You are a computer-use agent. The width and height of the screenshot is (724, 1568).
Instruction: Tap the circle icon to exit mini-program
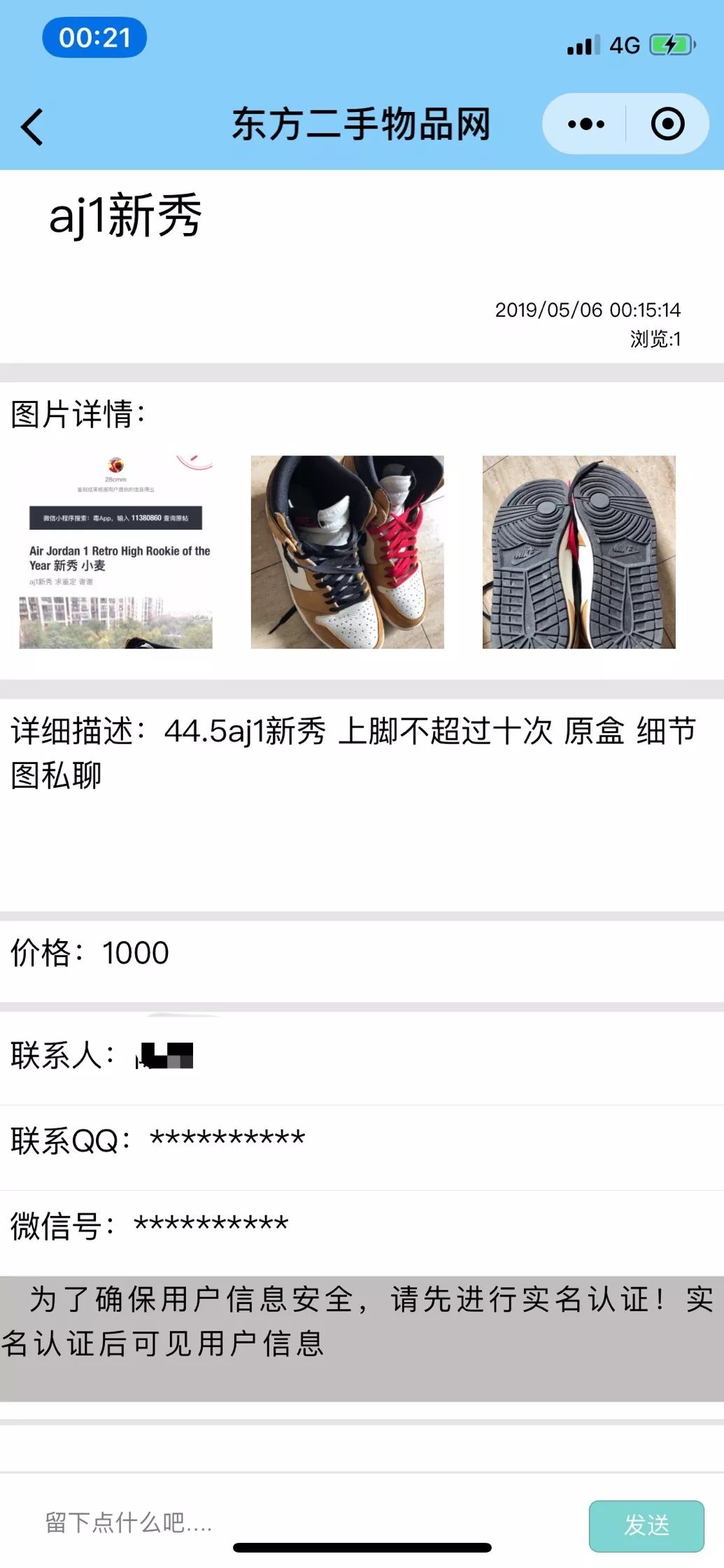[x=667, y=124]
